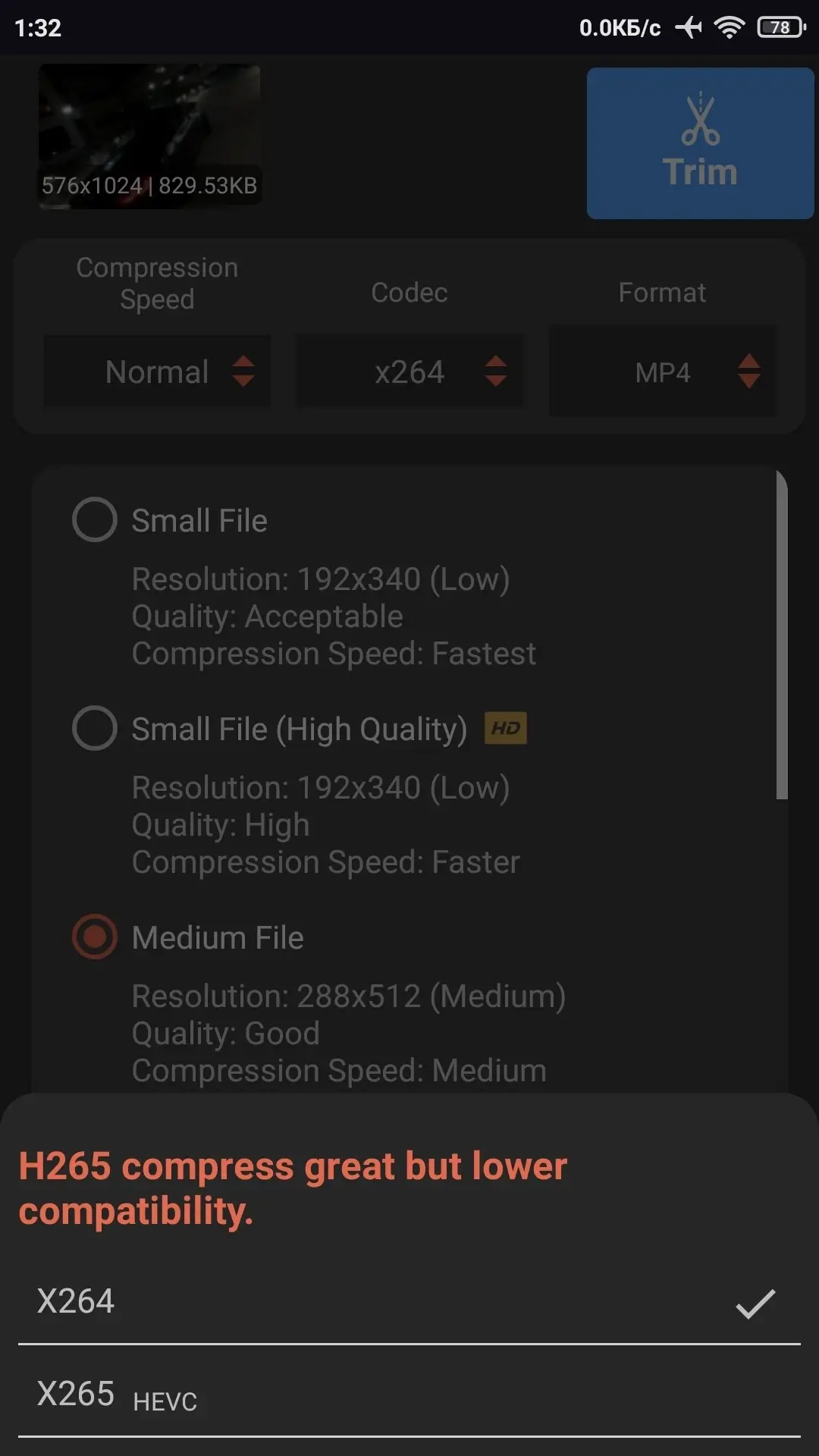
Task: Select the Small File option
Action: pyautogui.click(x=95, y=520)
